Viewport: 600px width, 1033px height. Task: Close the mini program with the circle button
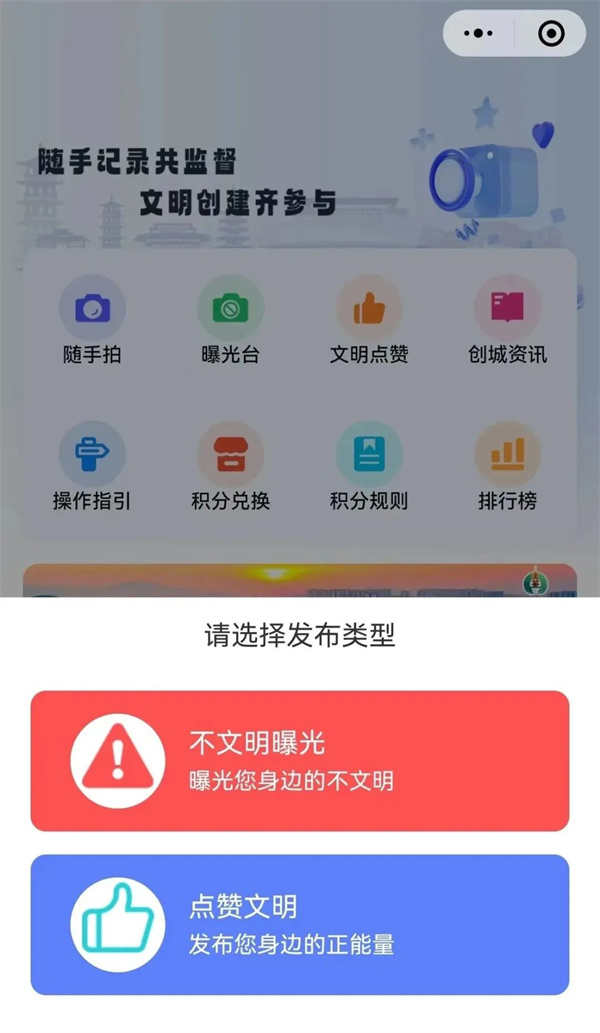(x=550, y=33)
